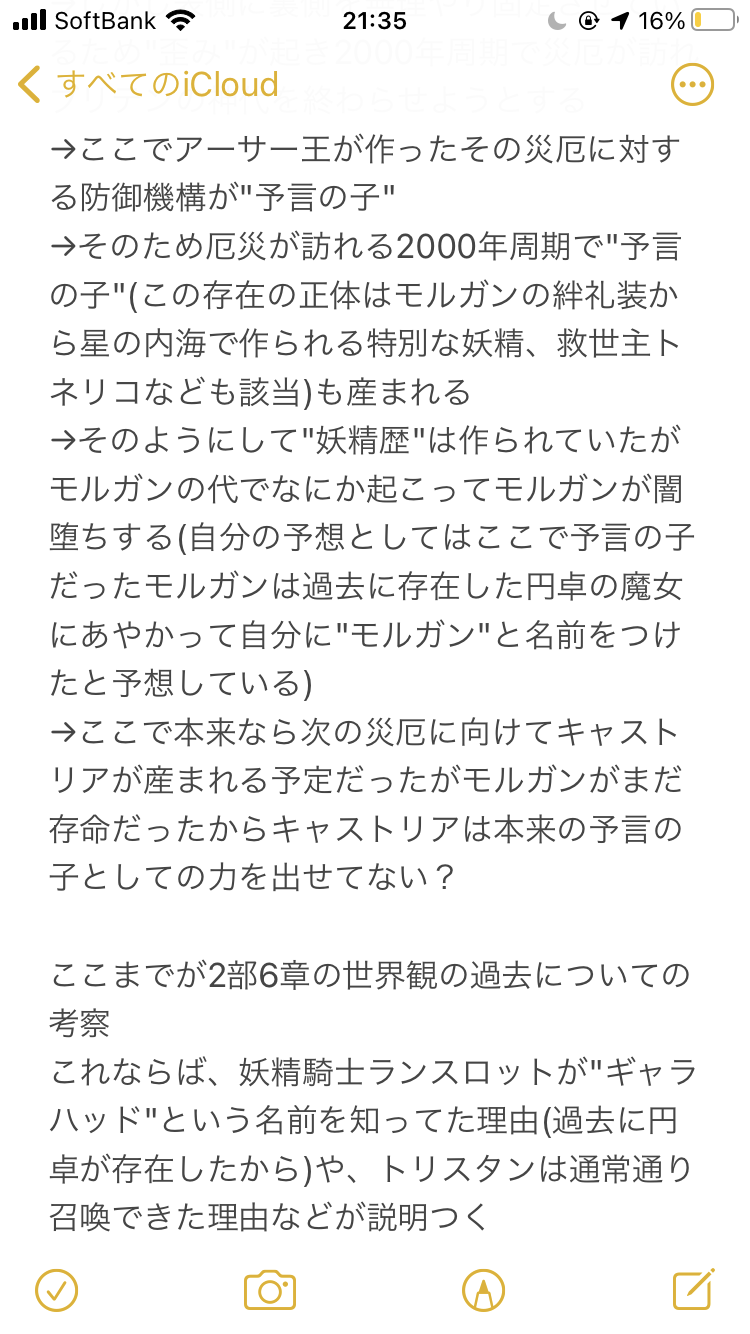The width and height of the screenshot is (750, 1334).
Task: Open the more options ellipsis menu
Action: [x=692, y=85]
